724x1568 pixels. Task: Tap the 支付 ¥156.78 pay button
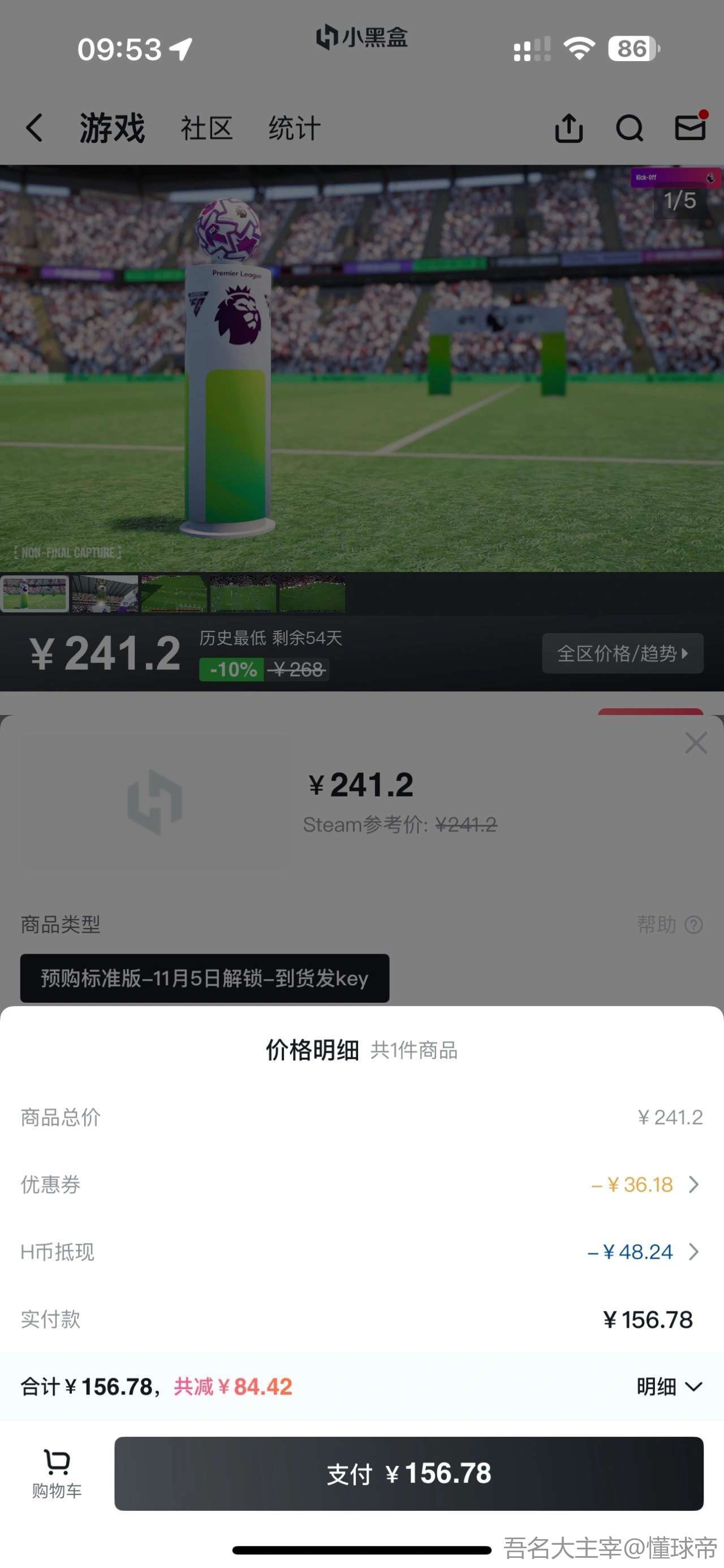point(408,1473)
